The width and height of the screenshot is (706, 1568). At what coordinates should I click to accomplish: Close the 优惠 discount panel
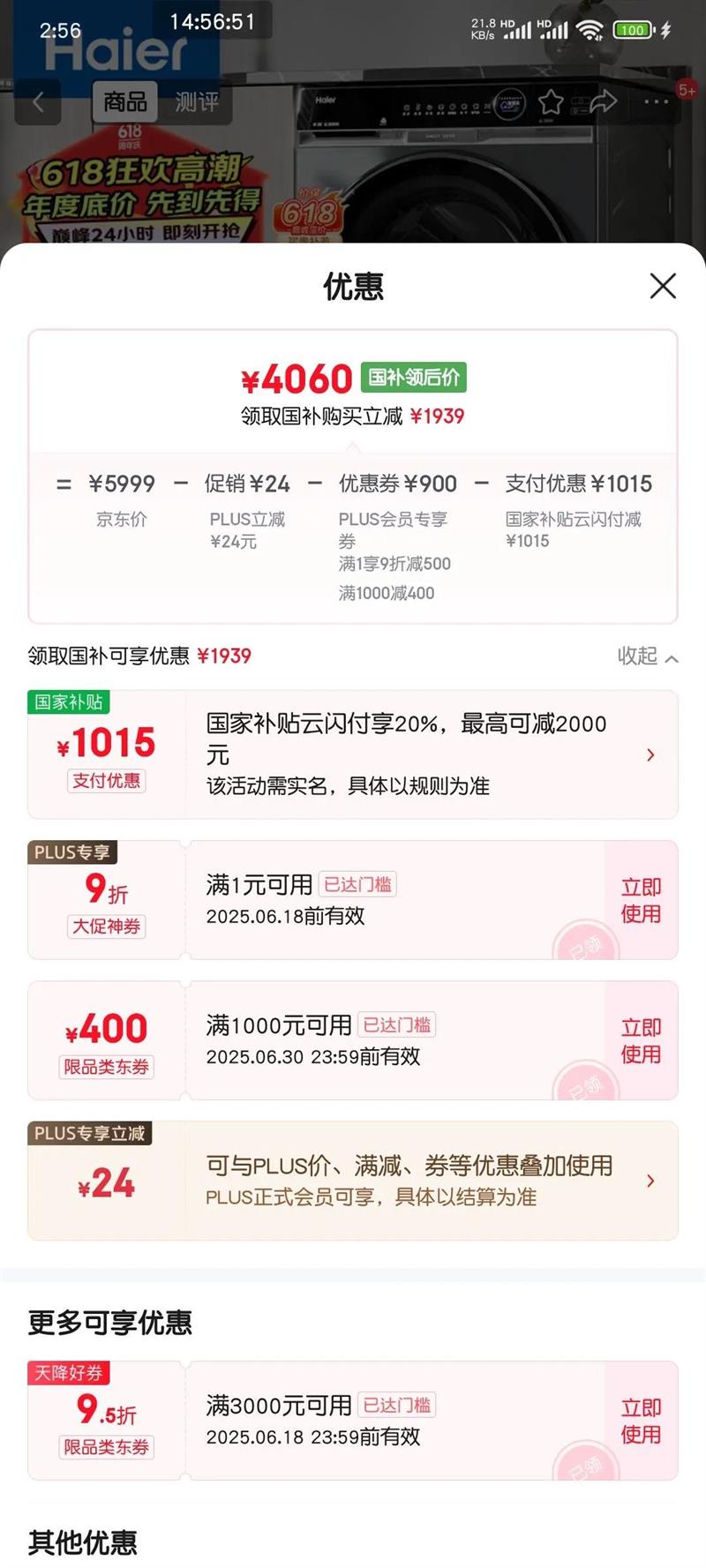coord(663,286)
